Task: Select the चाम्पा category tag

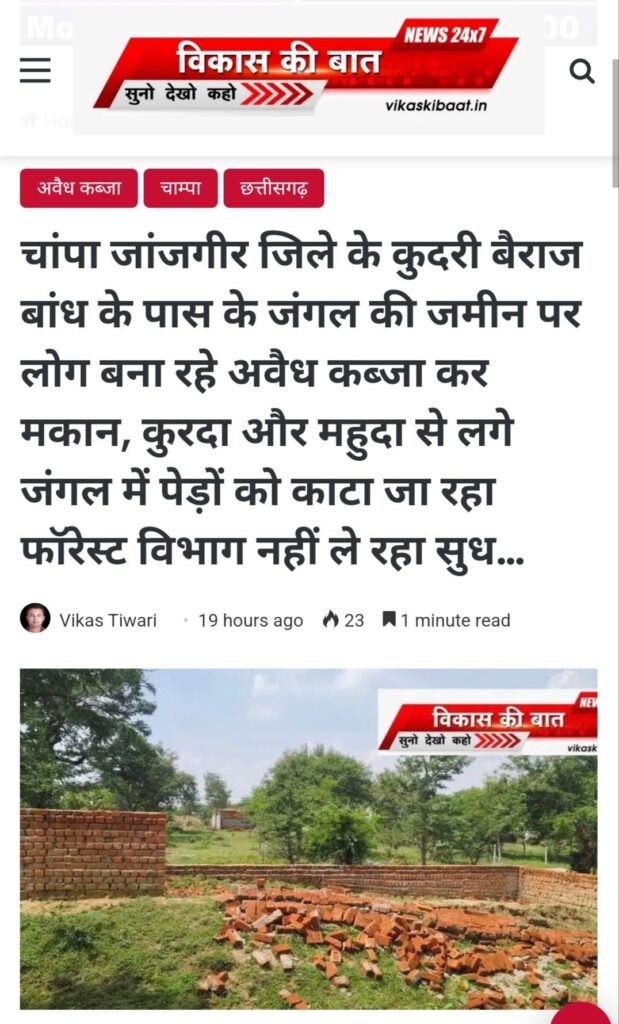Action: coord(180,188)
